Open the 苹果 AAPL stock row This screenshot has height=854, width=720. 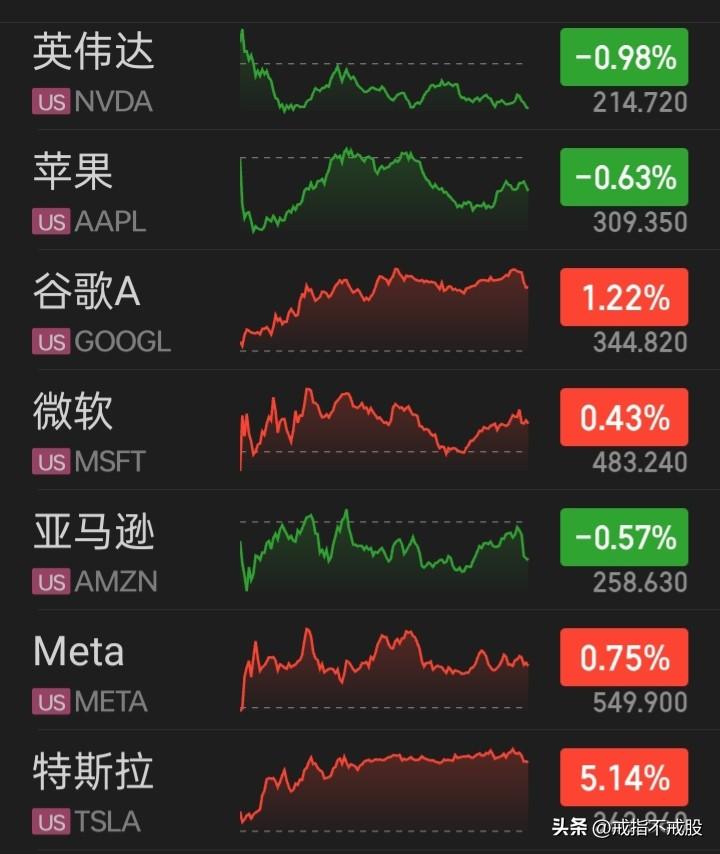pyautogui.click(x=360, y=190)
